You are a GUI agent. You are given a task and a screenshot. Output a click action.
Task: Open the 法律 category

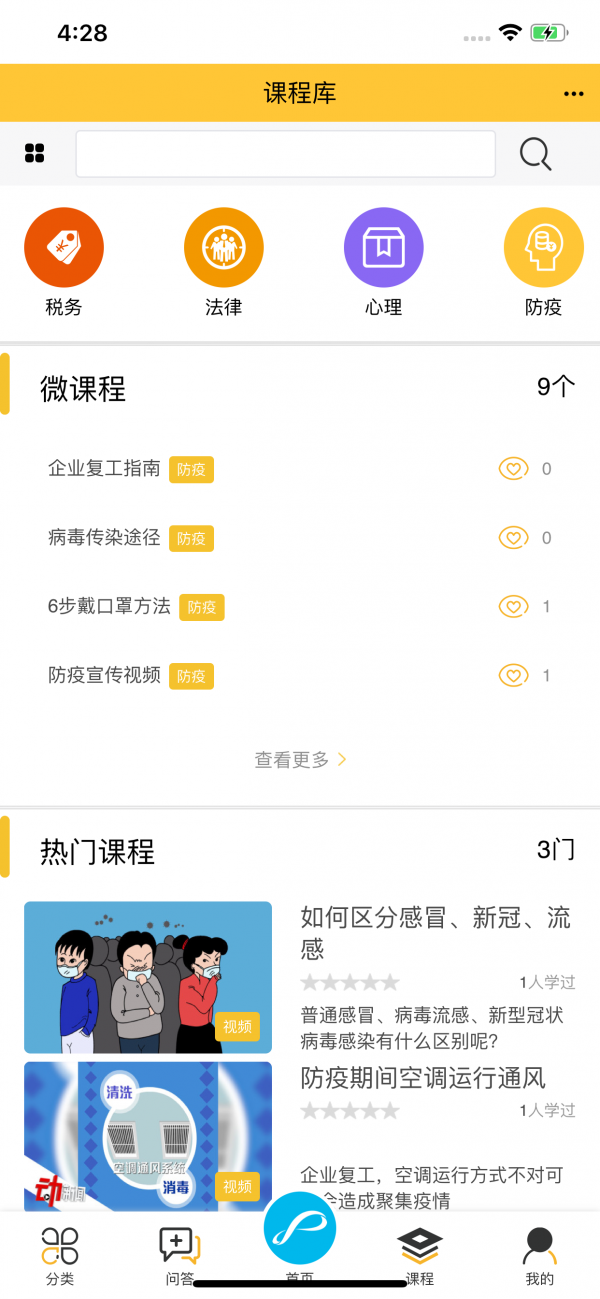(224, 248)
